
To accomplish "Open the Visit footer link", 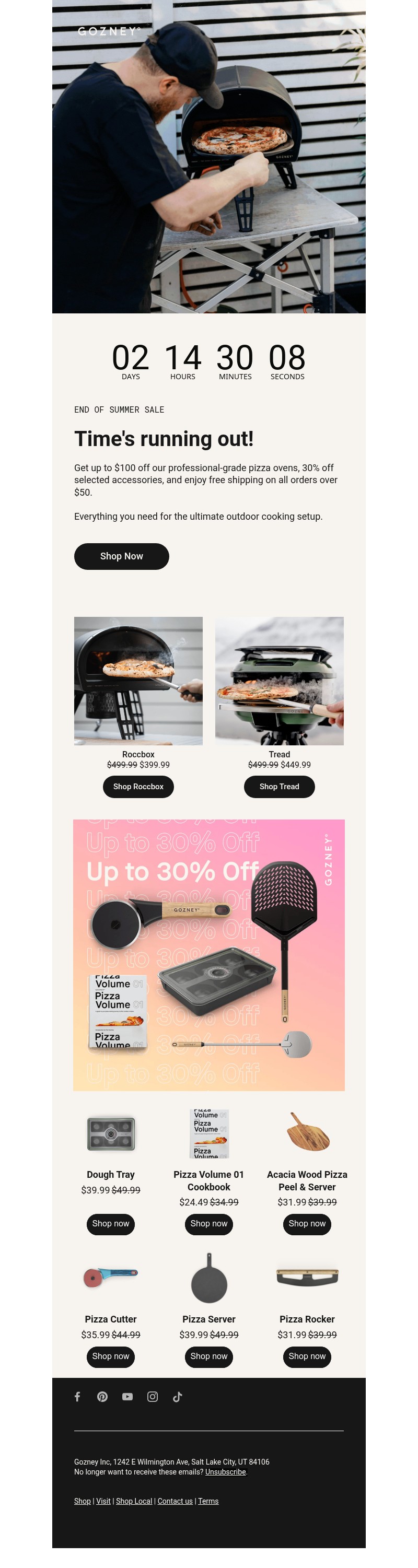I will tap(103, 1501).
